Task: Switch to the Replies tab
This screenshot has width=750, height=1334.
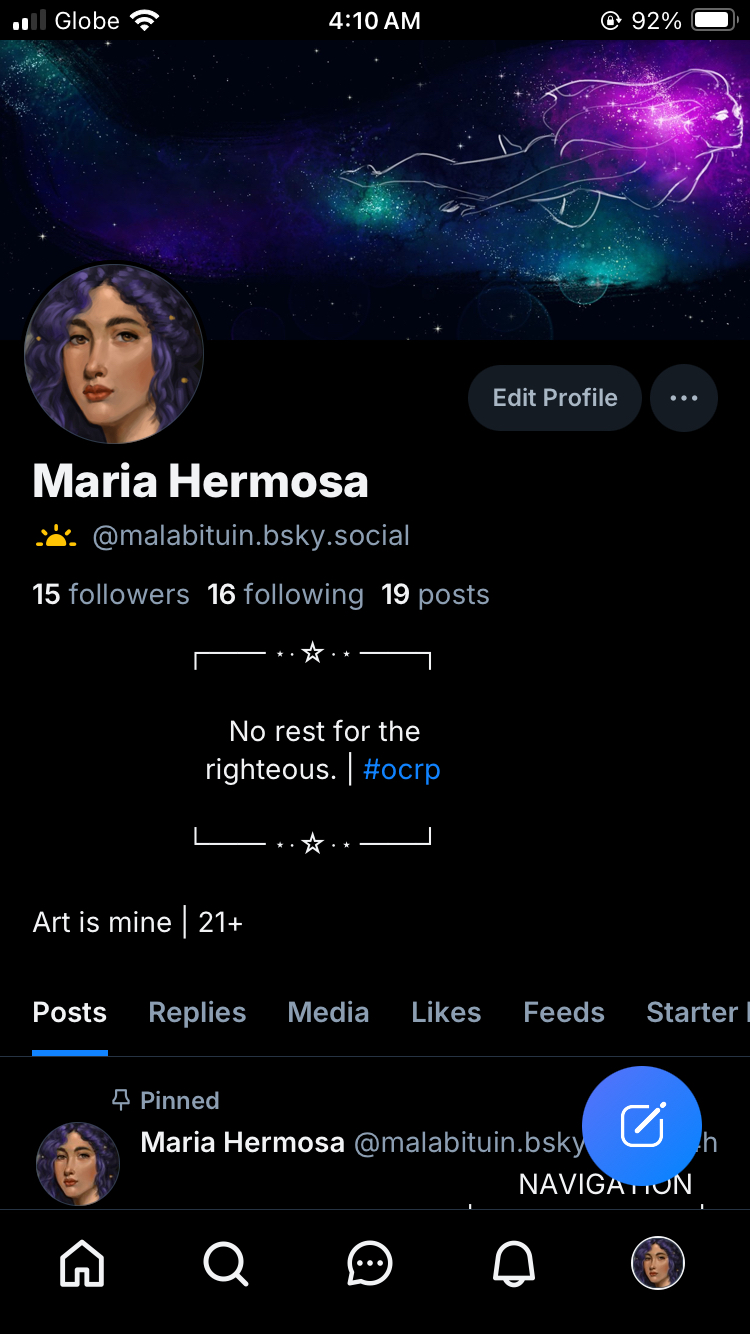Action: point(197,1012)
